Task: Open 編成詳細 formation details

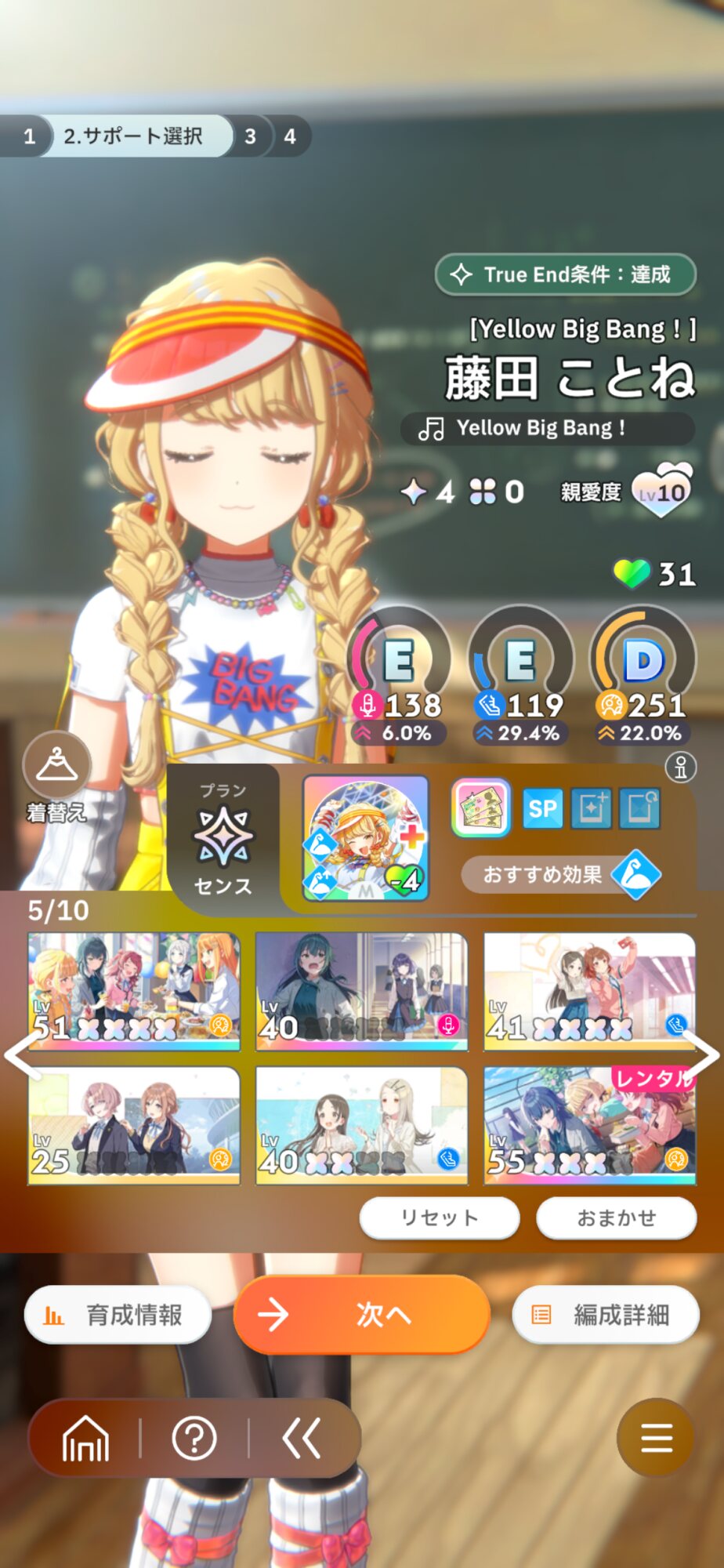Action: (605, 1315)
